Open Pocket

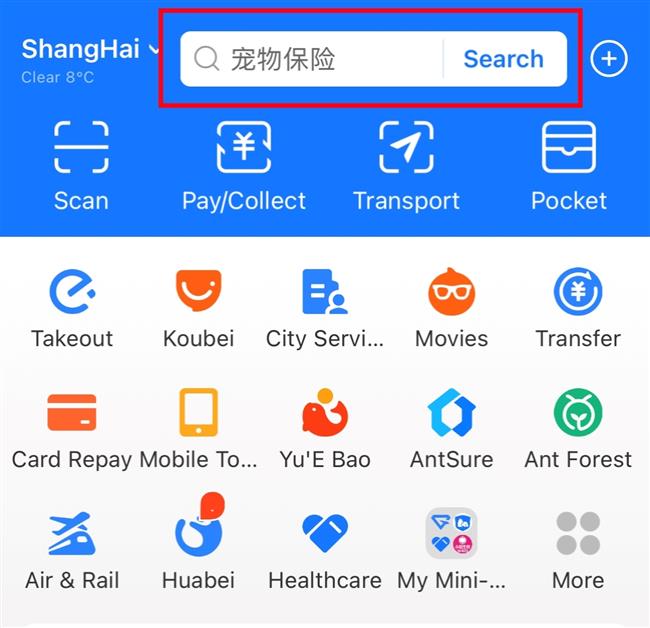point(568,167)
